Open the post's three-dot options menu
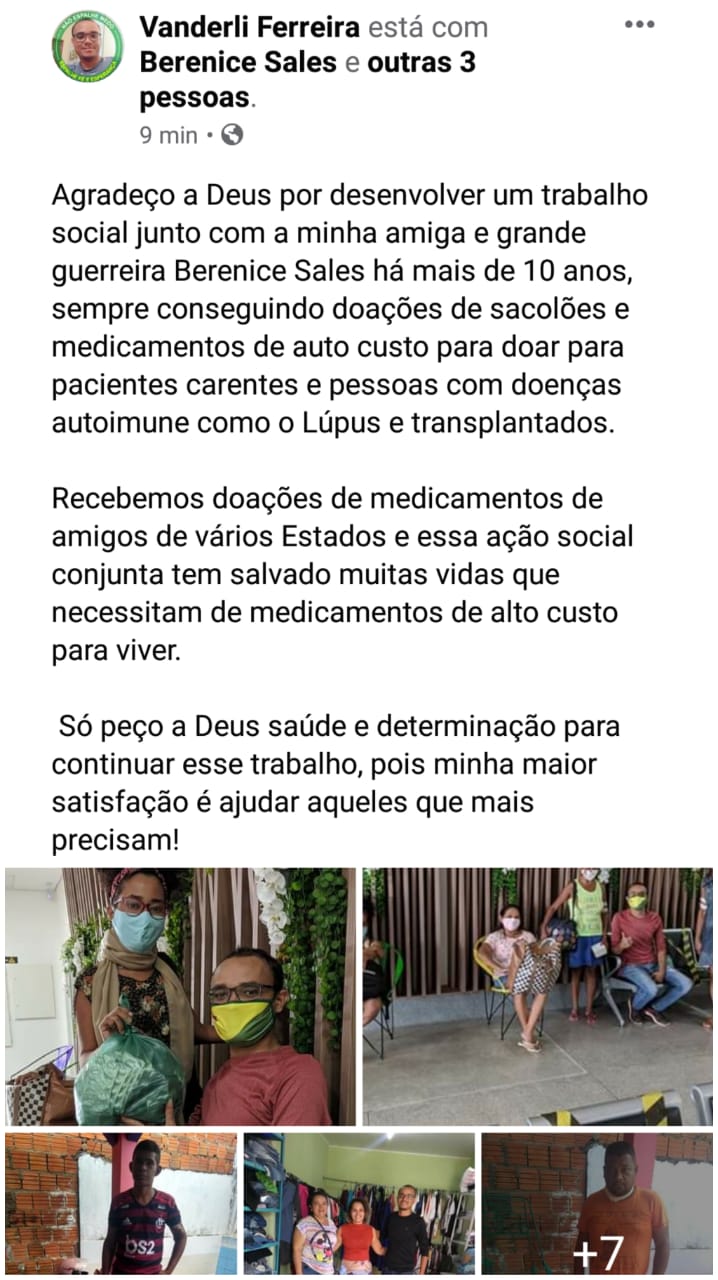Viewport: 718px width, 1280px height. pyautogui.click(x=639, y=25)
